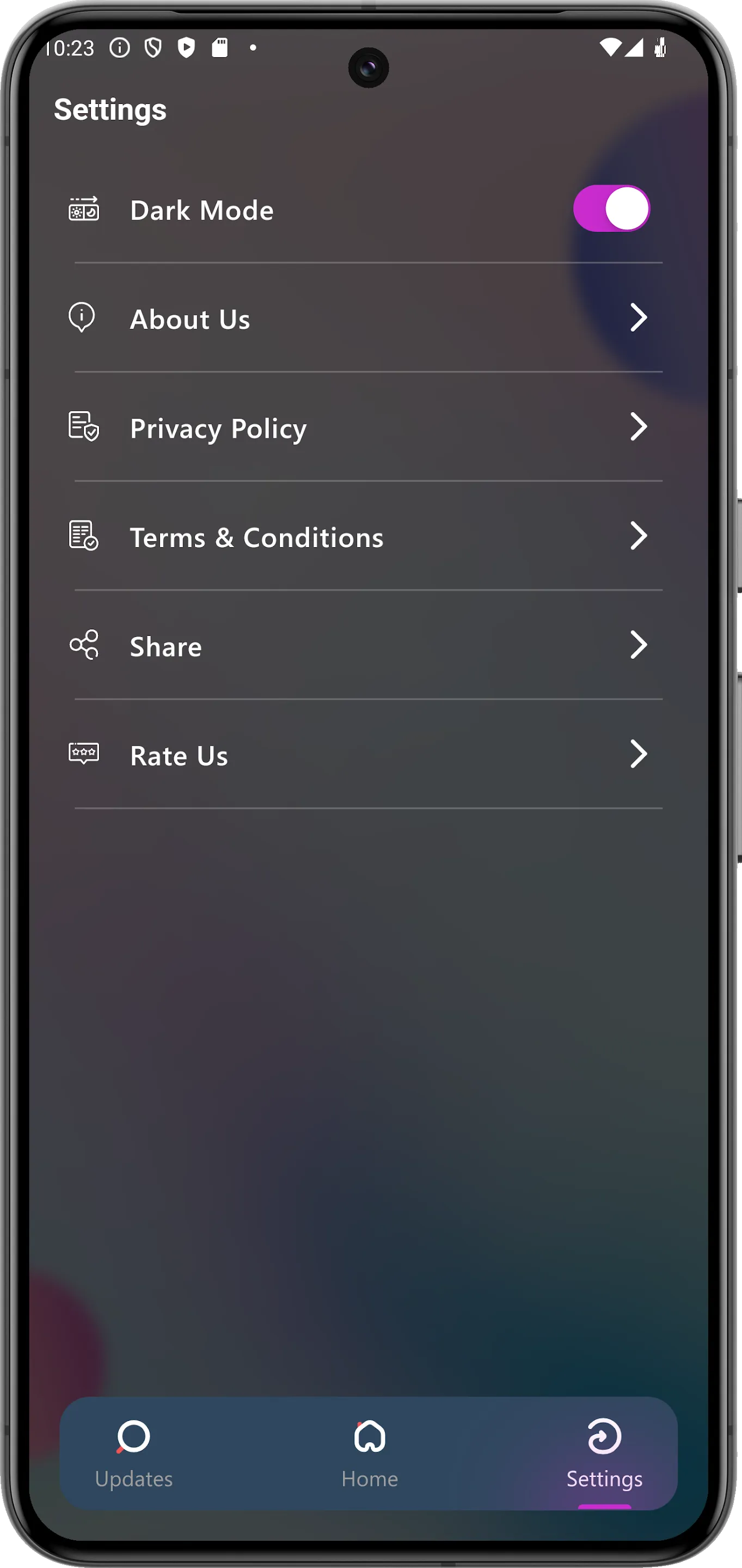Expand Terms & Conditions with the arrow

pyautogui.click(x=639, y=536)
